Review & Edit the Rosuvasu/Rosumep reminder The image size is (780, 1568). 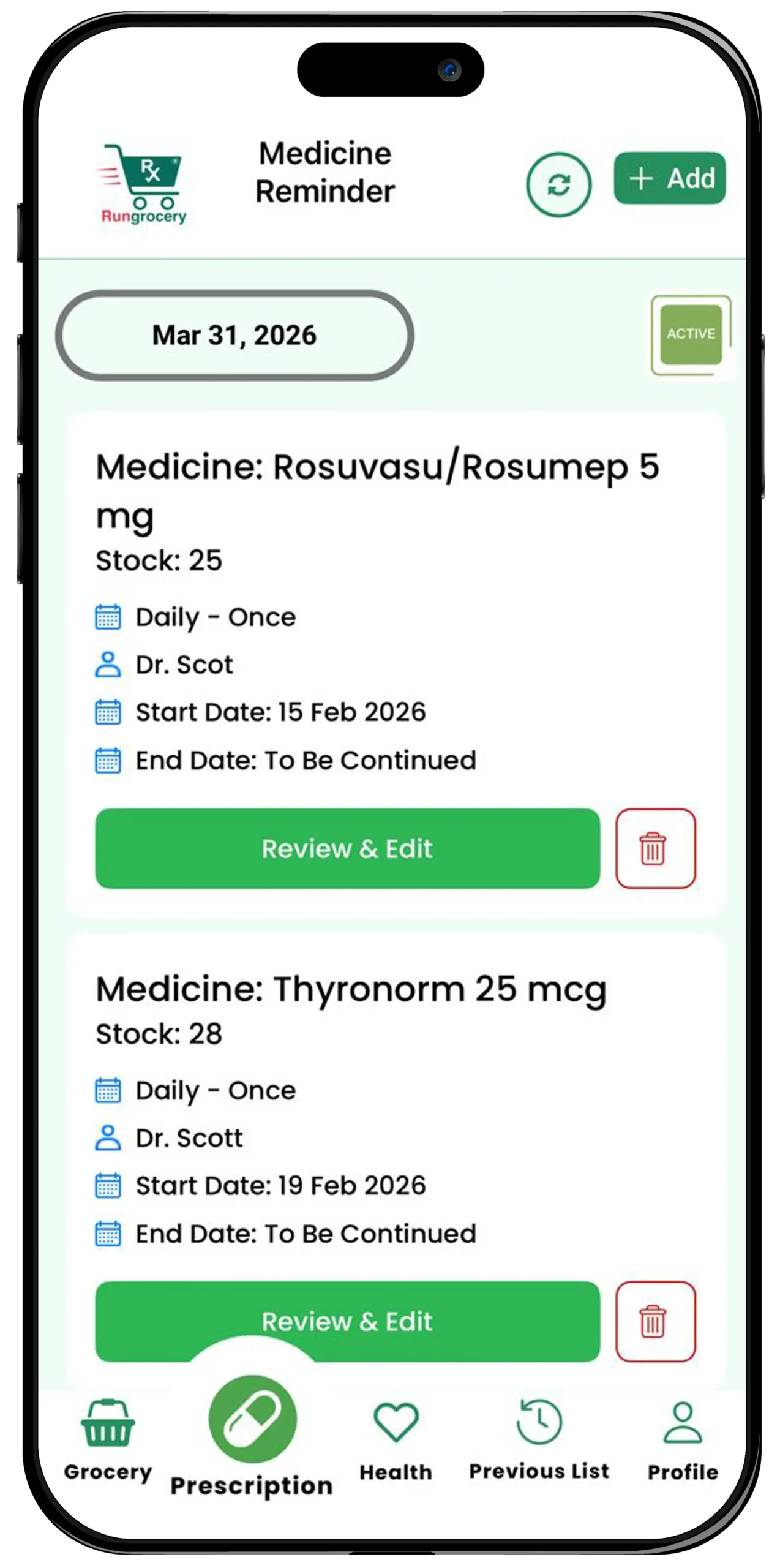[x=347, y=848]
